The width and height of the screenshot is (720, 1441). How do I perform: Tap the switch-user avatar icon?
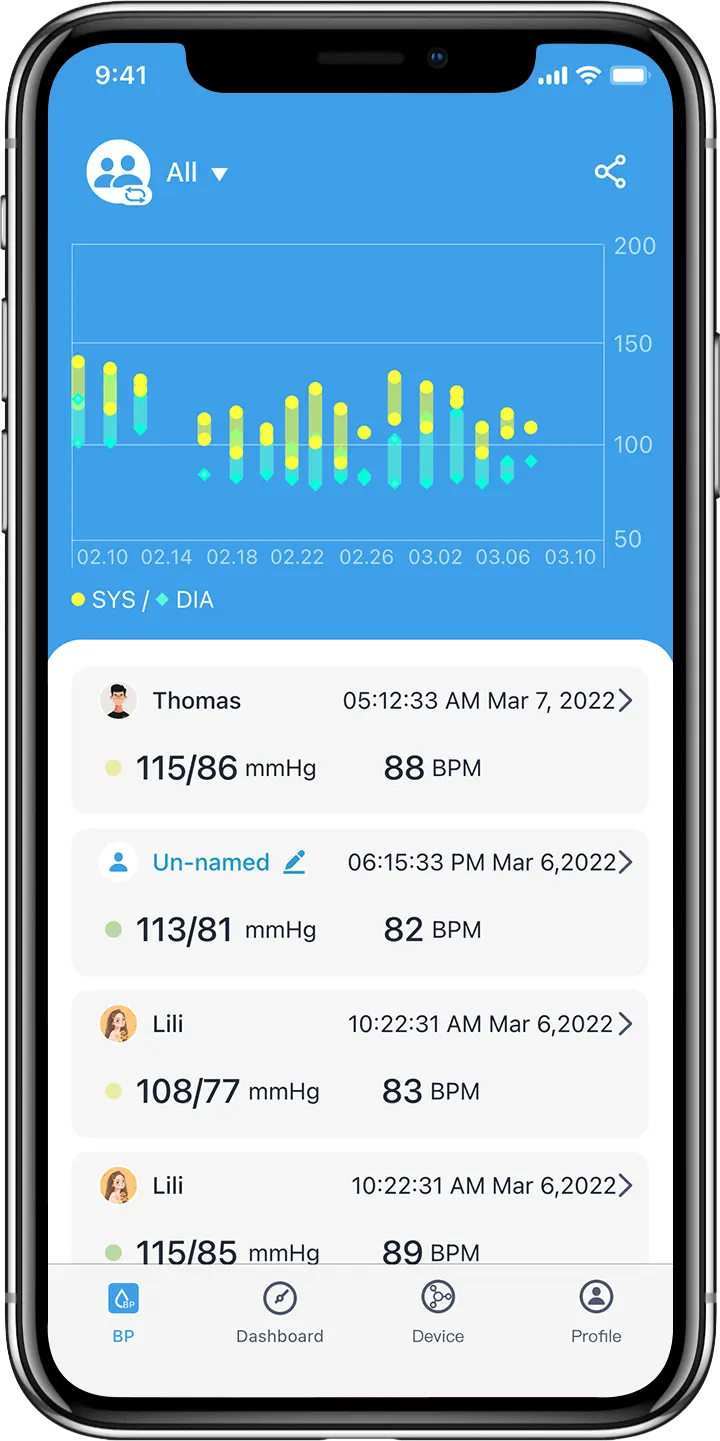(119, 172)
